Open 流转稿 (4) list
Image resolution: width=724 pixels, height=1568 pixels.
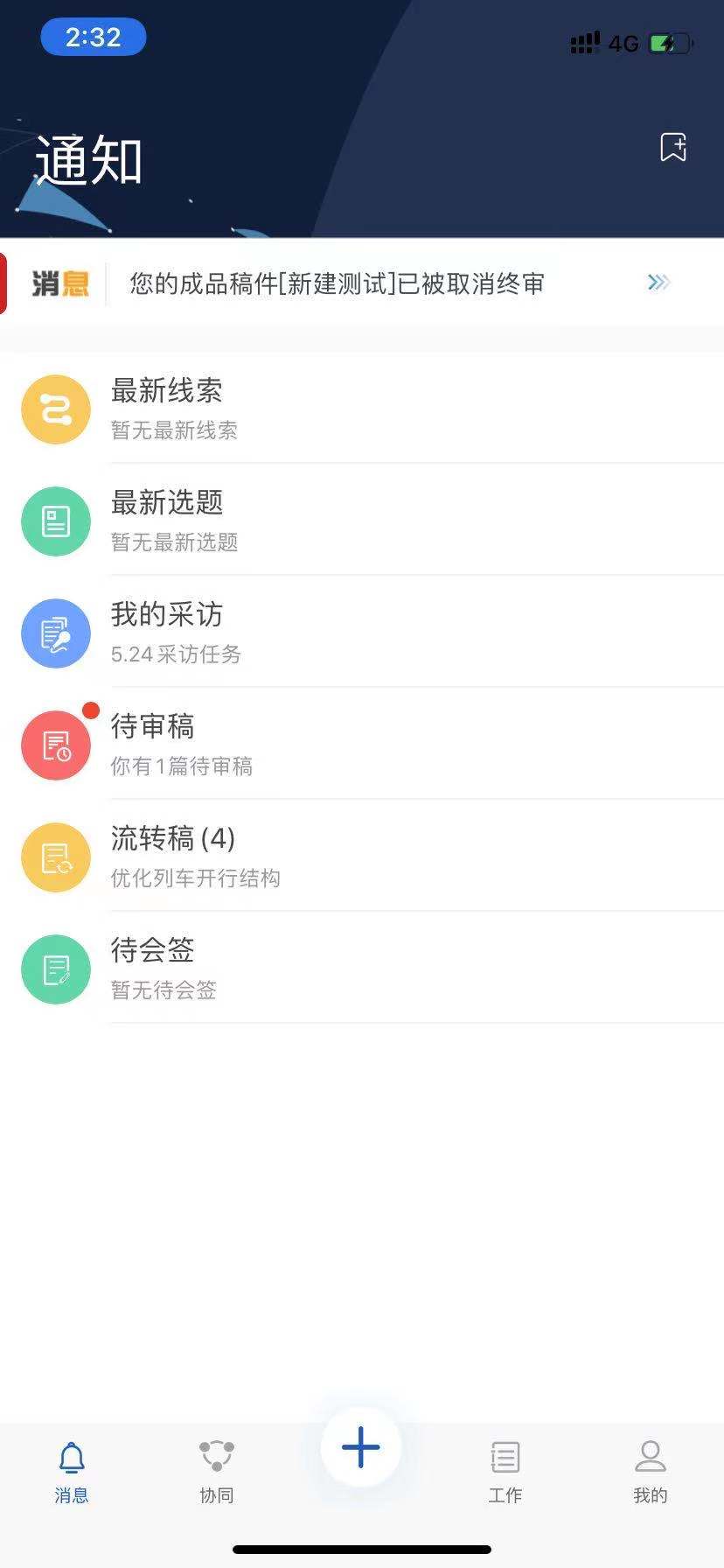click(362, 857)
